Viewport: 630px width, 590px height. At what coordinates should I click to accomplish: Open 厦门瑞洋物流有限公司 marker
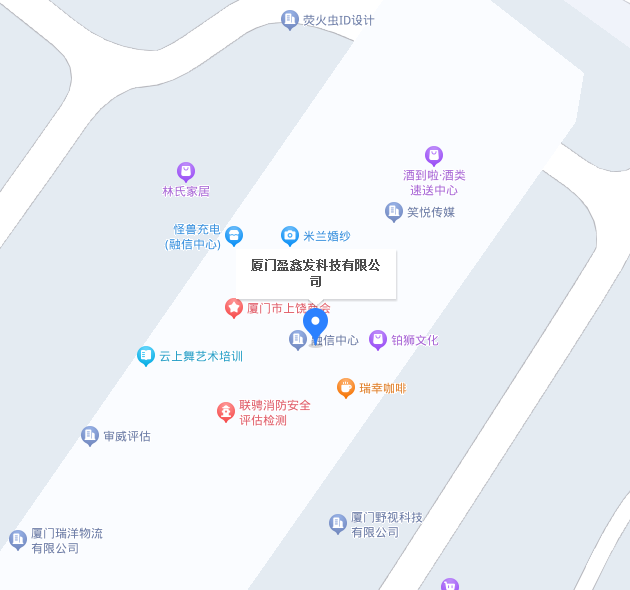[x=18, y=540]
